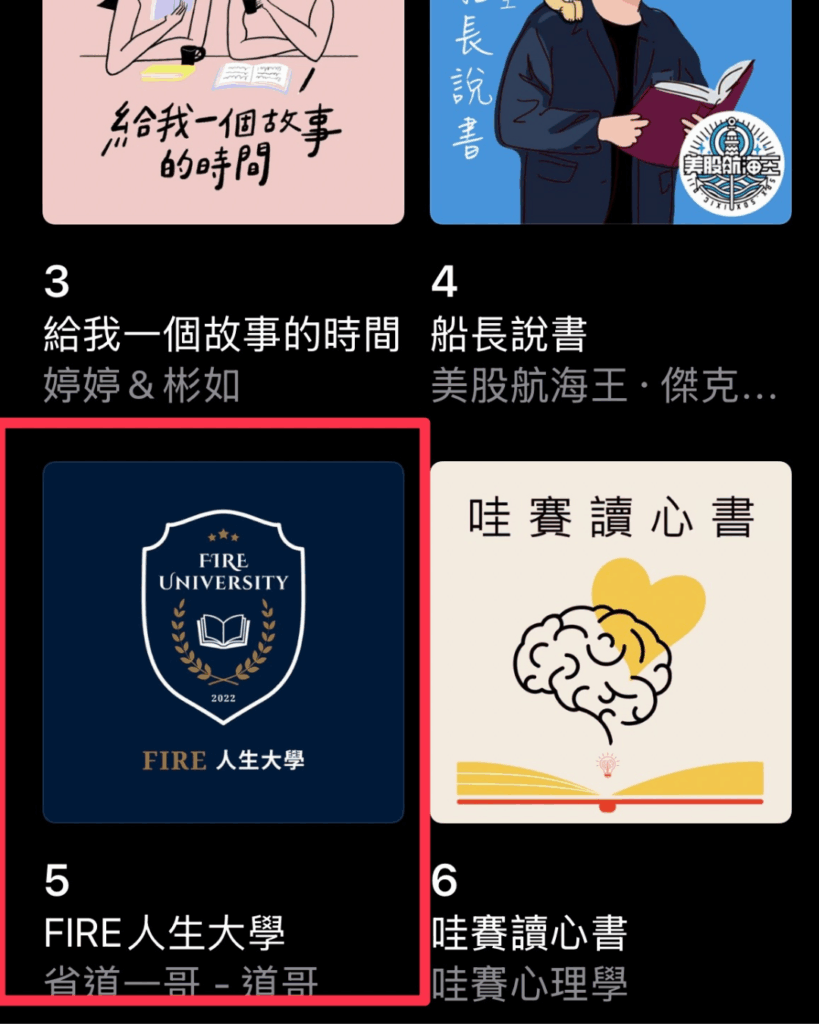Open the 給我一個故事的時間 podcast

pos(223,110)
